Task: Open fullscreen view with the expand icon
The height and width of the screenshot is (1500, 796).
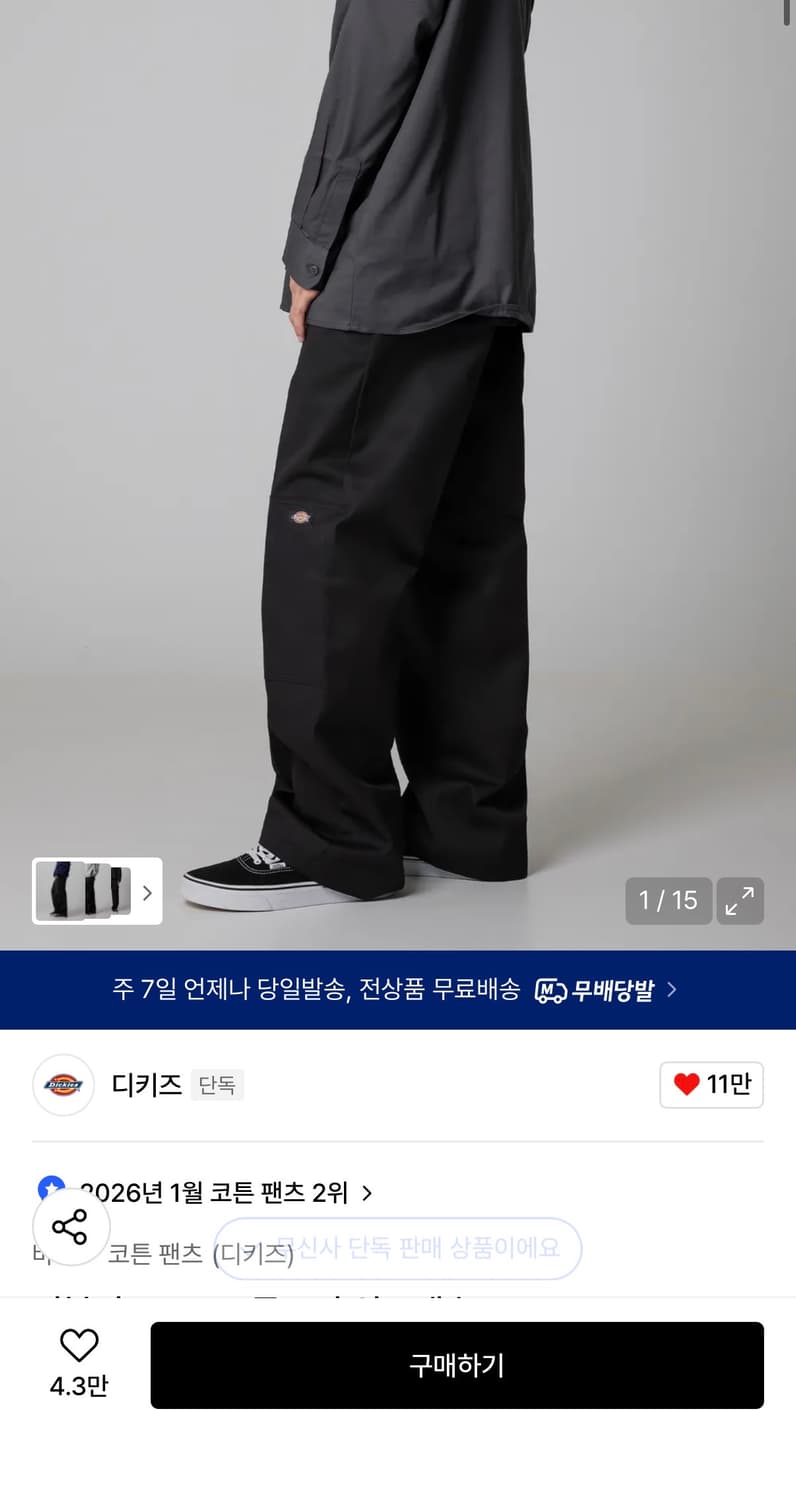Action: coord(740,901)
